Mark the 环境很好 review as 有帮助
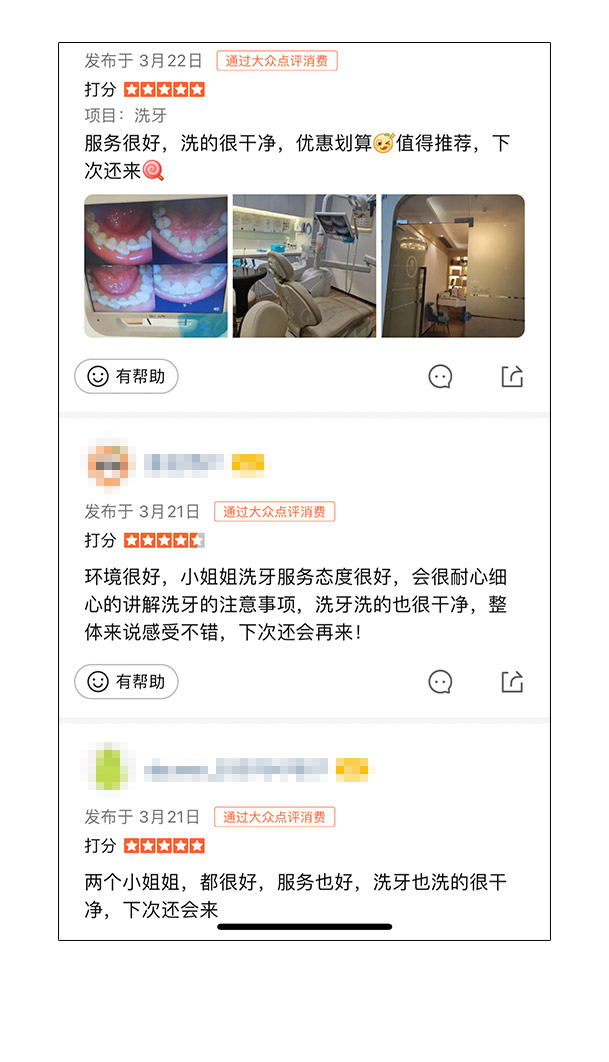 click(x=126, y=681)
